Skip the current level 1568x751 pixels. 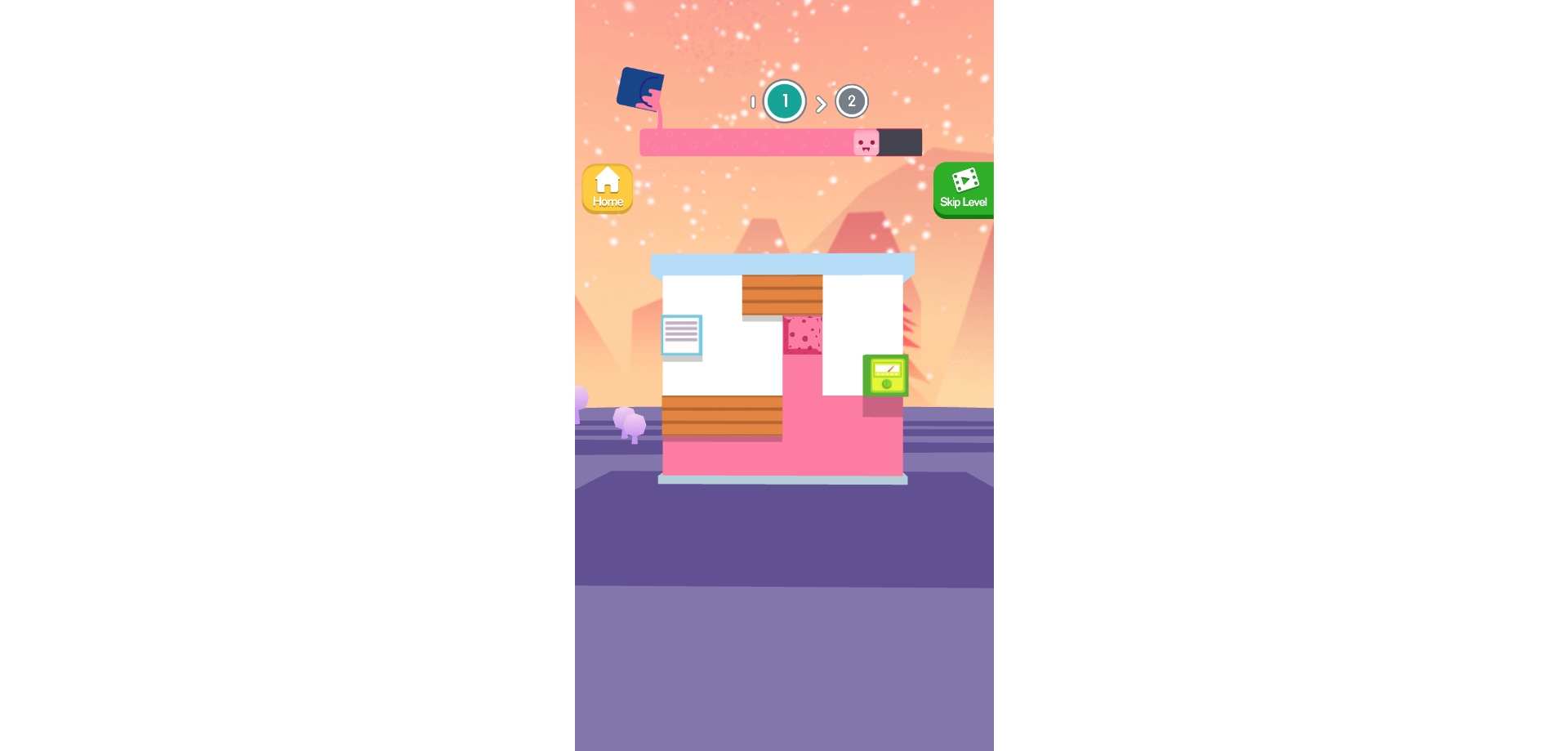pyautogui.click(x=963, y=190)
